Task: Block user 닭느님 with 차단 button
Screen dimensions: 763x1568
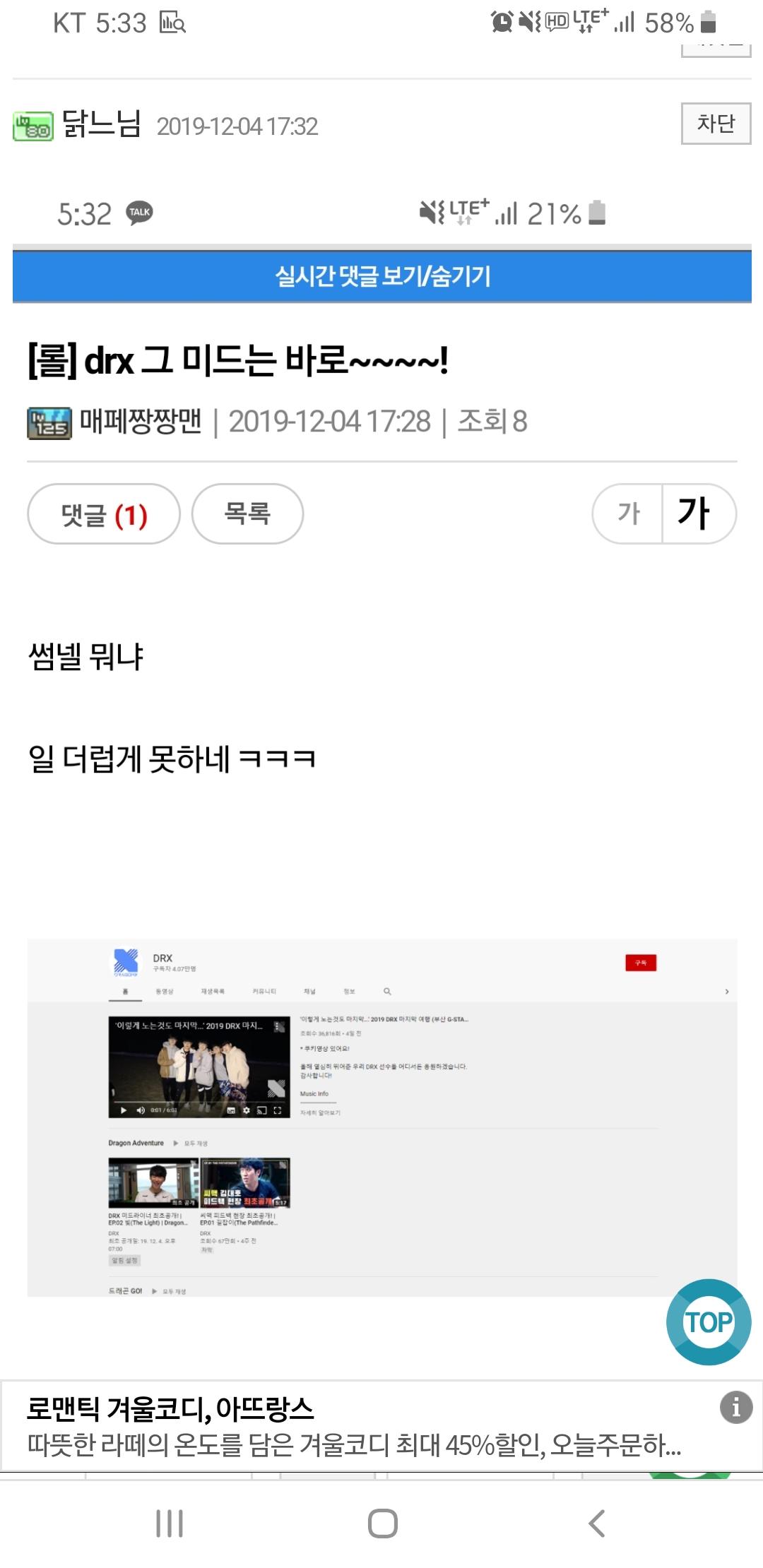Action: point(715,124)
